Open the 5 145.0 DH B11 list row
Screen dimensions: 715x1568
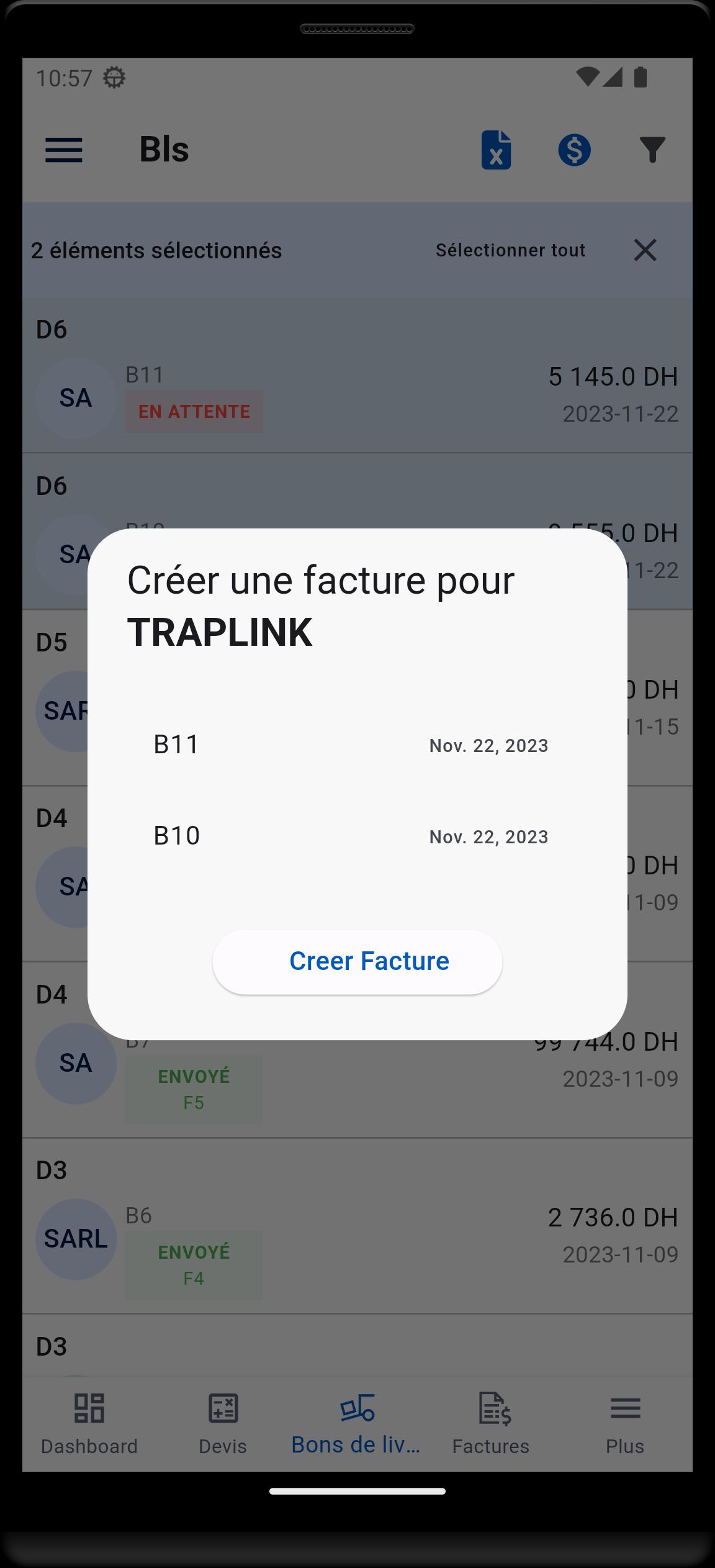pos(357,375)
